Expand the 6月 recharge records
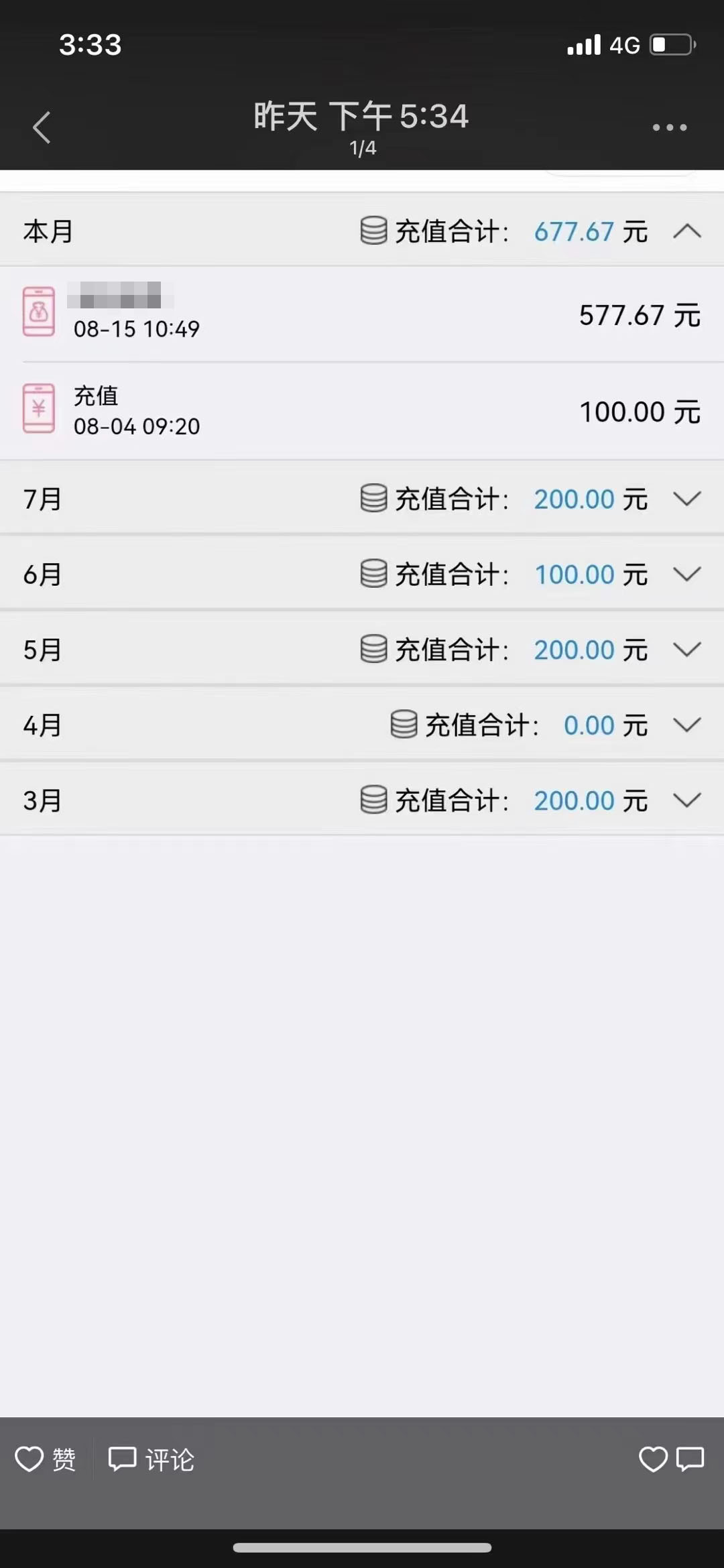 686,575
